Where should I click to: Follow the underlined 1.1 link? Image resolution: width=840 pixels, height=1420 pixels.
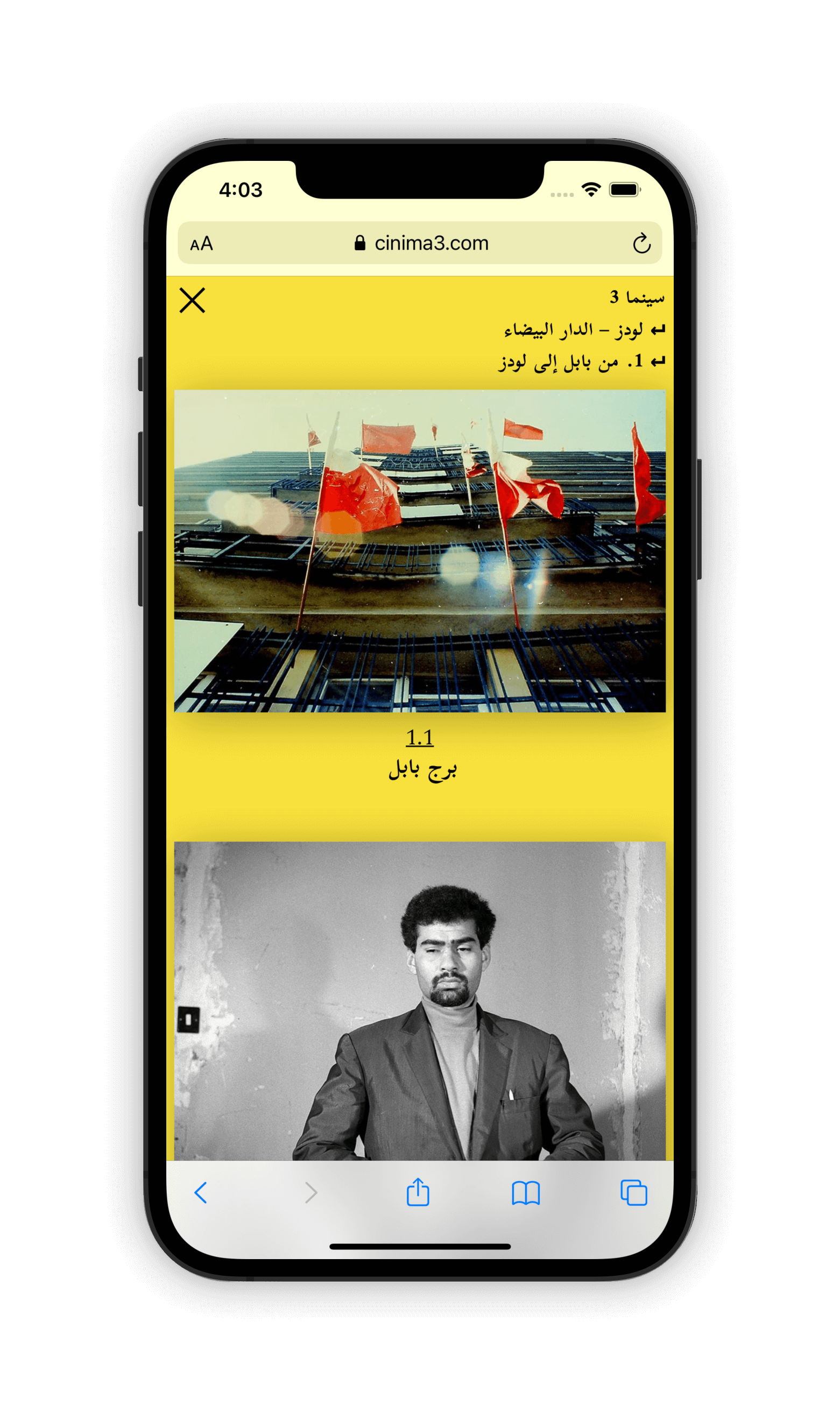click(x=419, y=738)
